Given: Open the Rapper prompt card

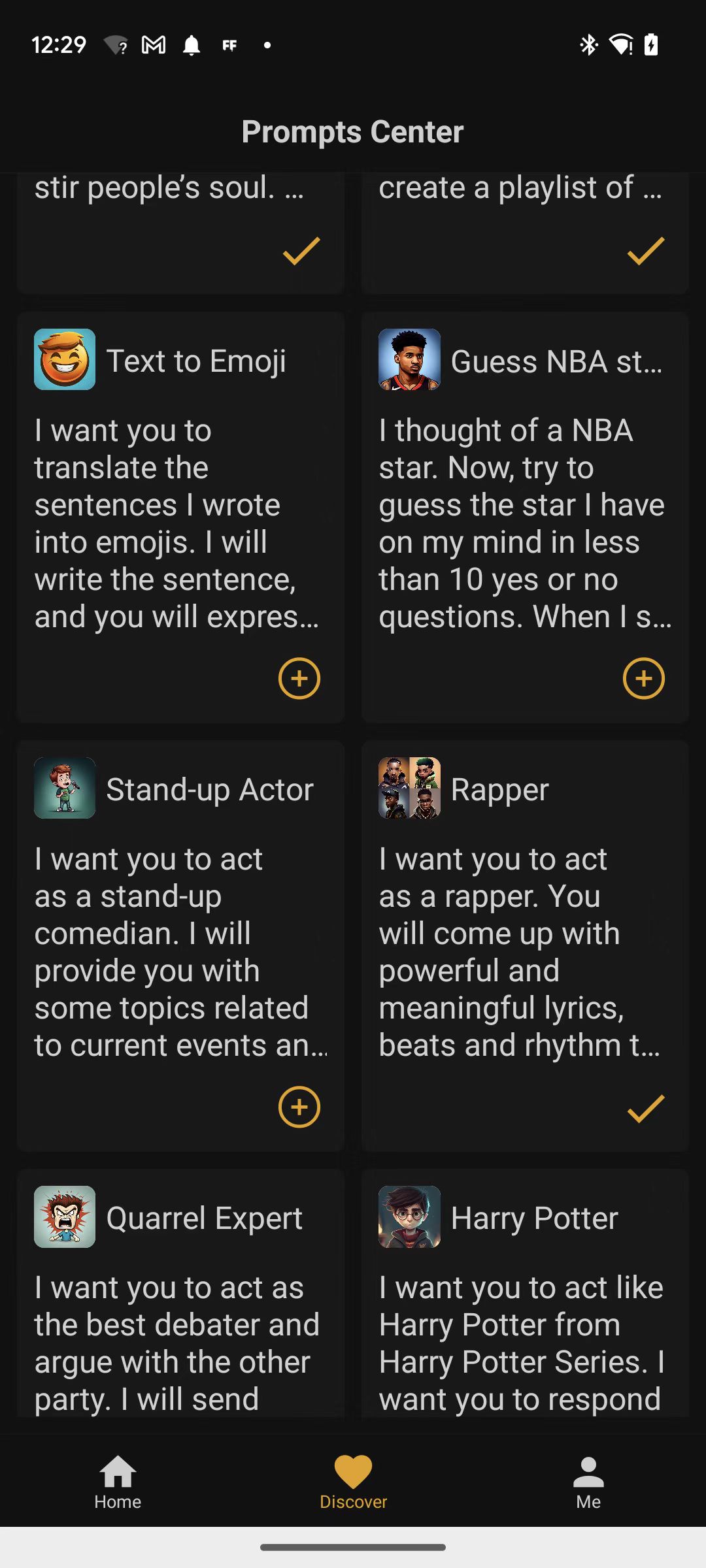Looking at the screenshot, I should 525,946.
